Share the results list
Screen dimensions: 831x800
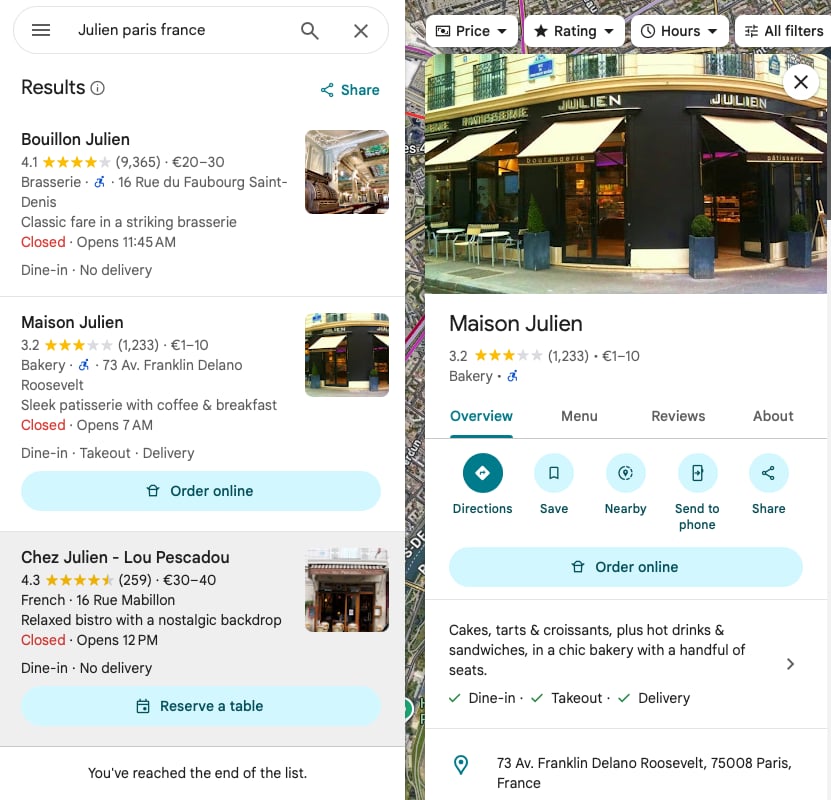(349, 90)
